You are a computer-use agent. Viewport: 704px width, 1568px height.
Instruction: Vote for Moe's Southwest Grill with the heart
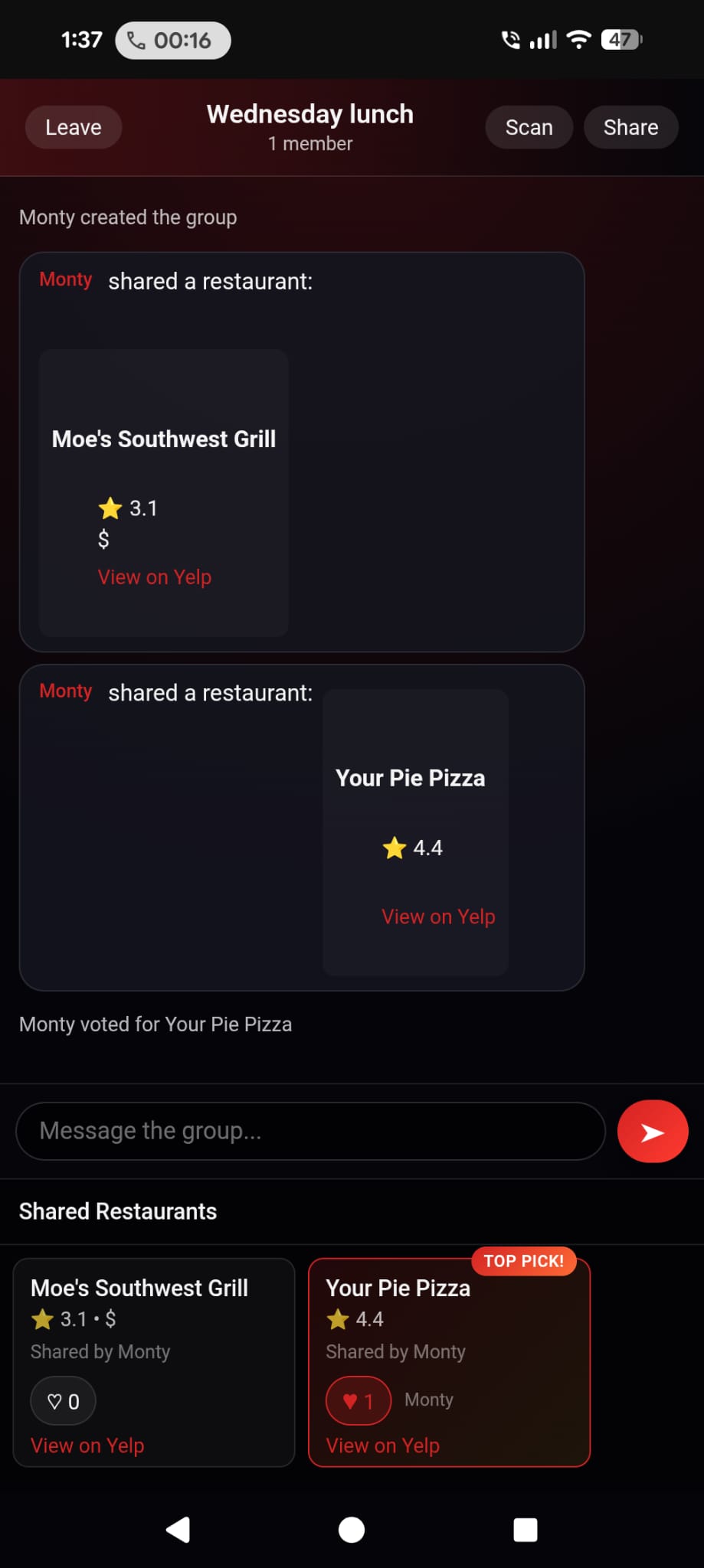(63, 1401)
